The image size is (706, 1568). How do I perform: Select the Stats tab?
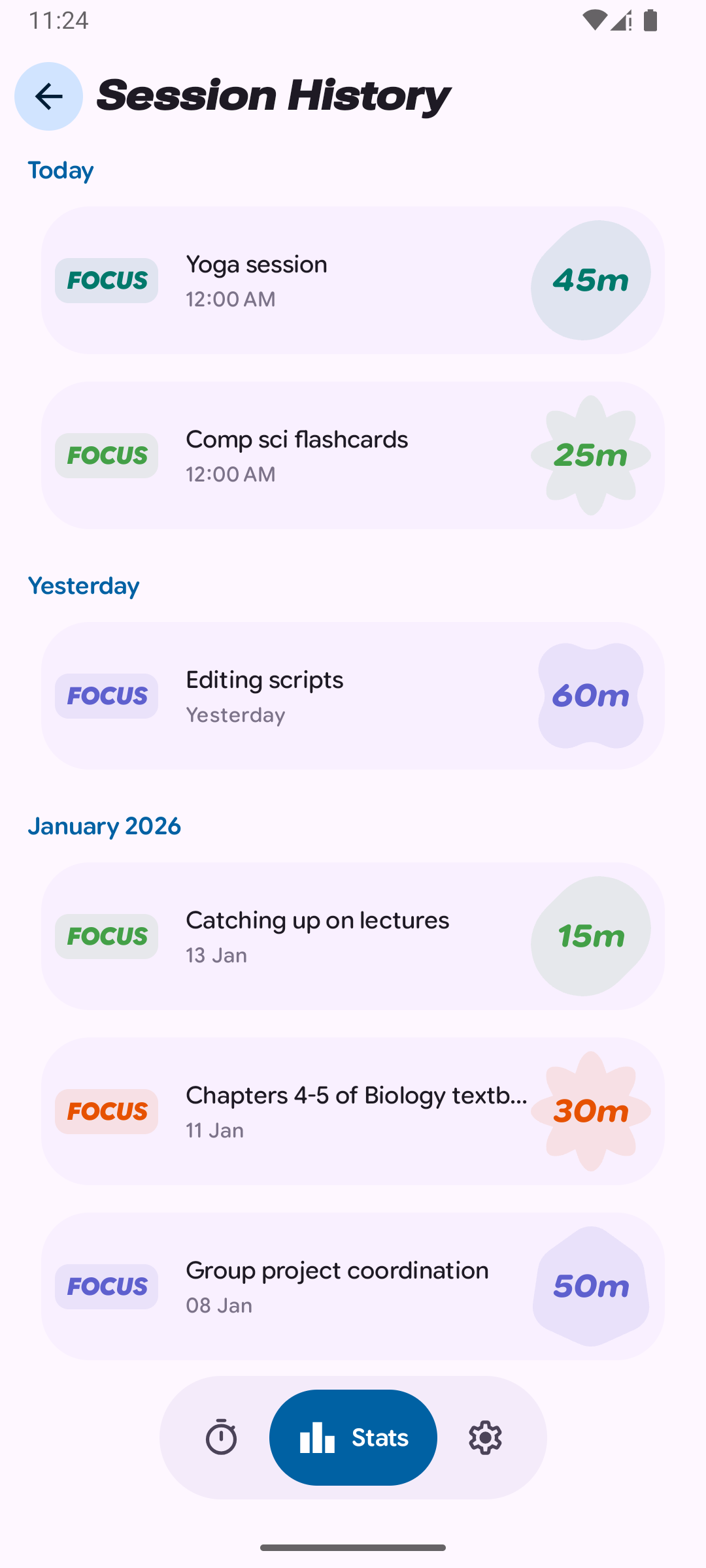(x=353, y=1437)
